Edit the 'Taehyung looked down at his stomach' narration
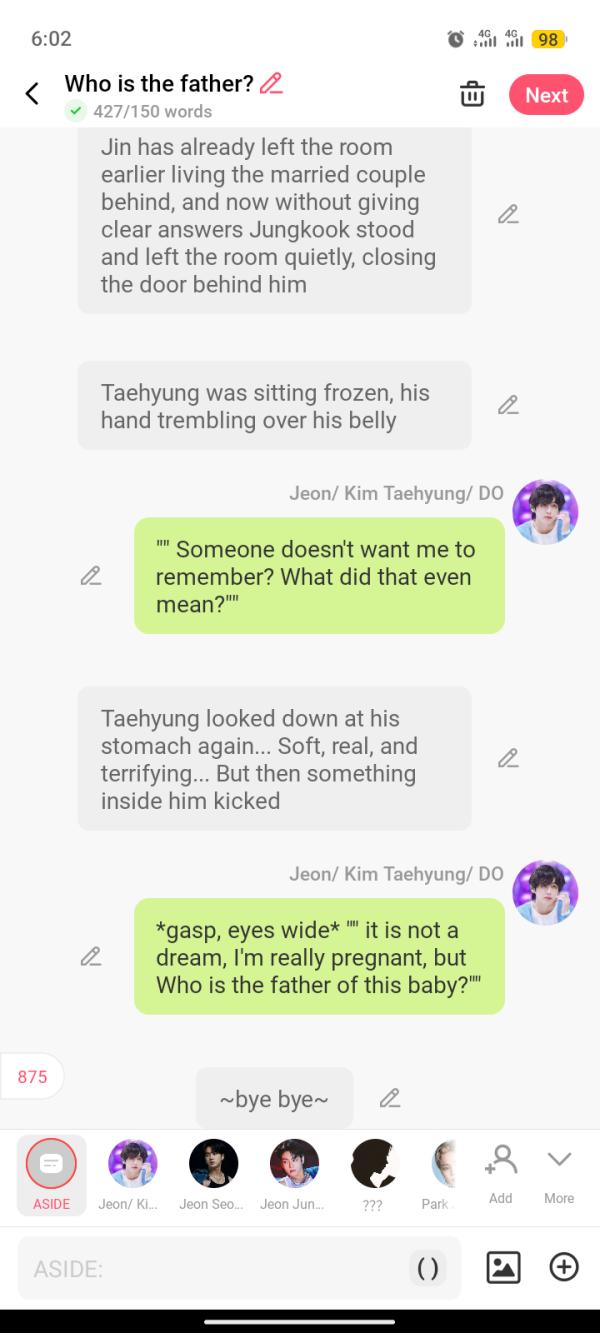 [x=508, y=758]
